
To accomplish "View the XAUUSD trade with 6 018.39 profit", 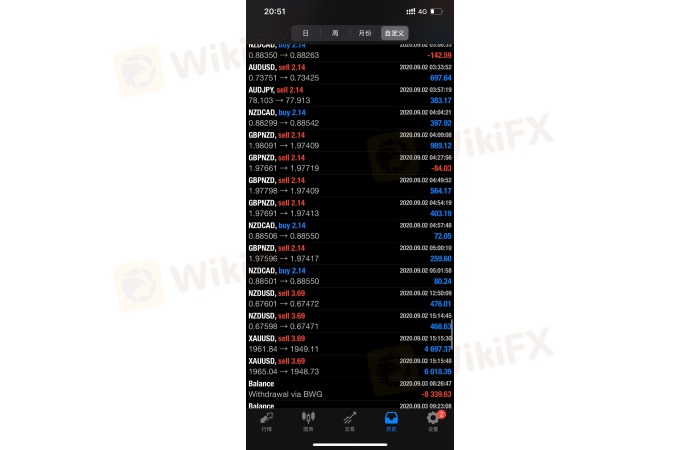I will (349, 365).
